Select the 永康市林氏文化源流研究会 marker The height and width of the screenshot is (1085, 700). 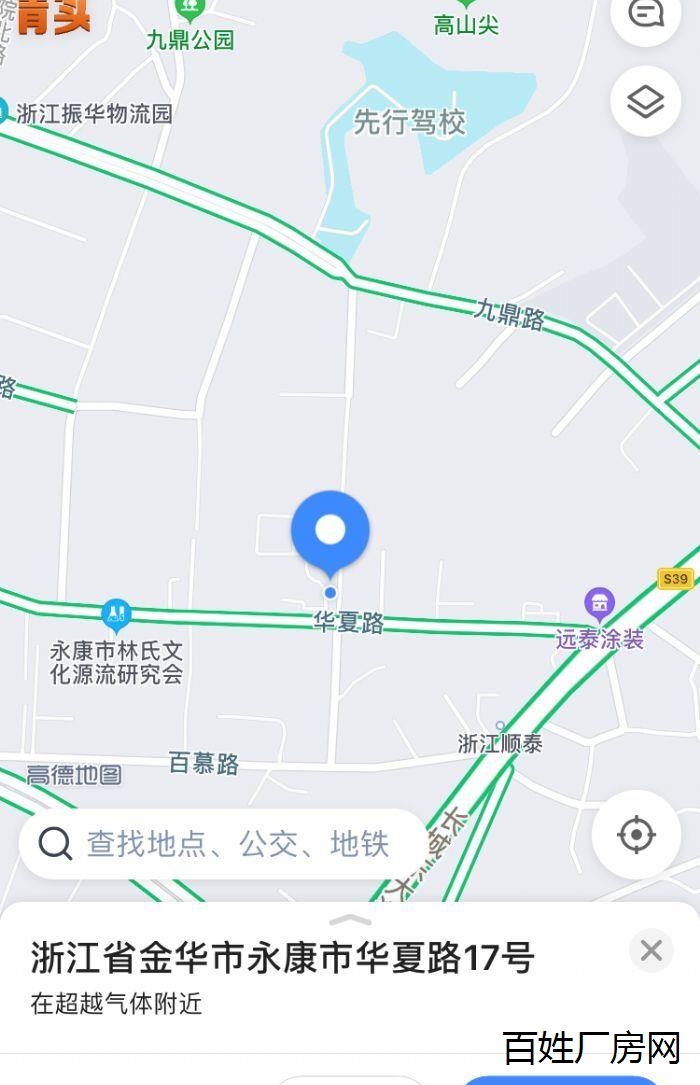117,612
